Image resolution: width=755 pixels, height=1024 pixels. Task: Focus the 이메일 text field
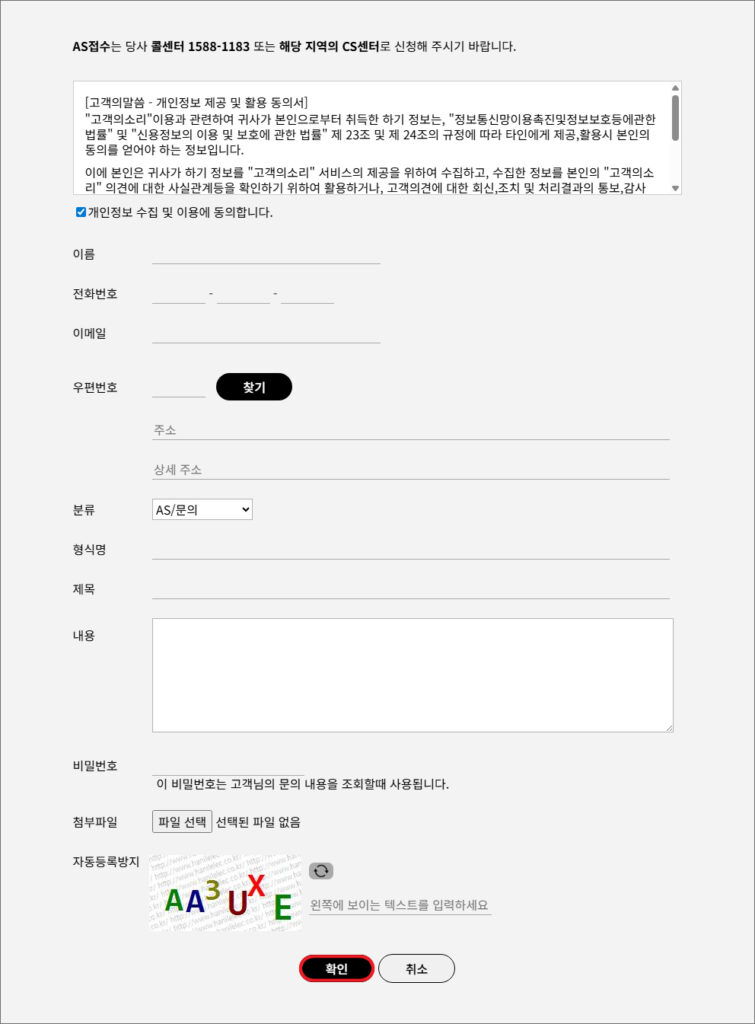pyautogui.click(x=266, y=333)
